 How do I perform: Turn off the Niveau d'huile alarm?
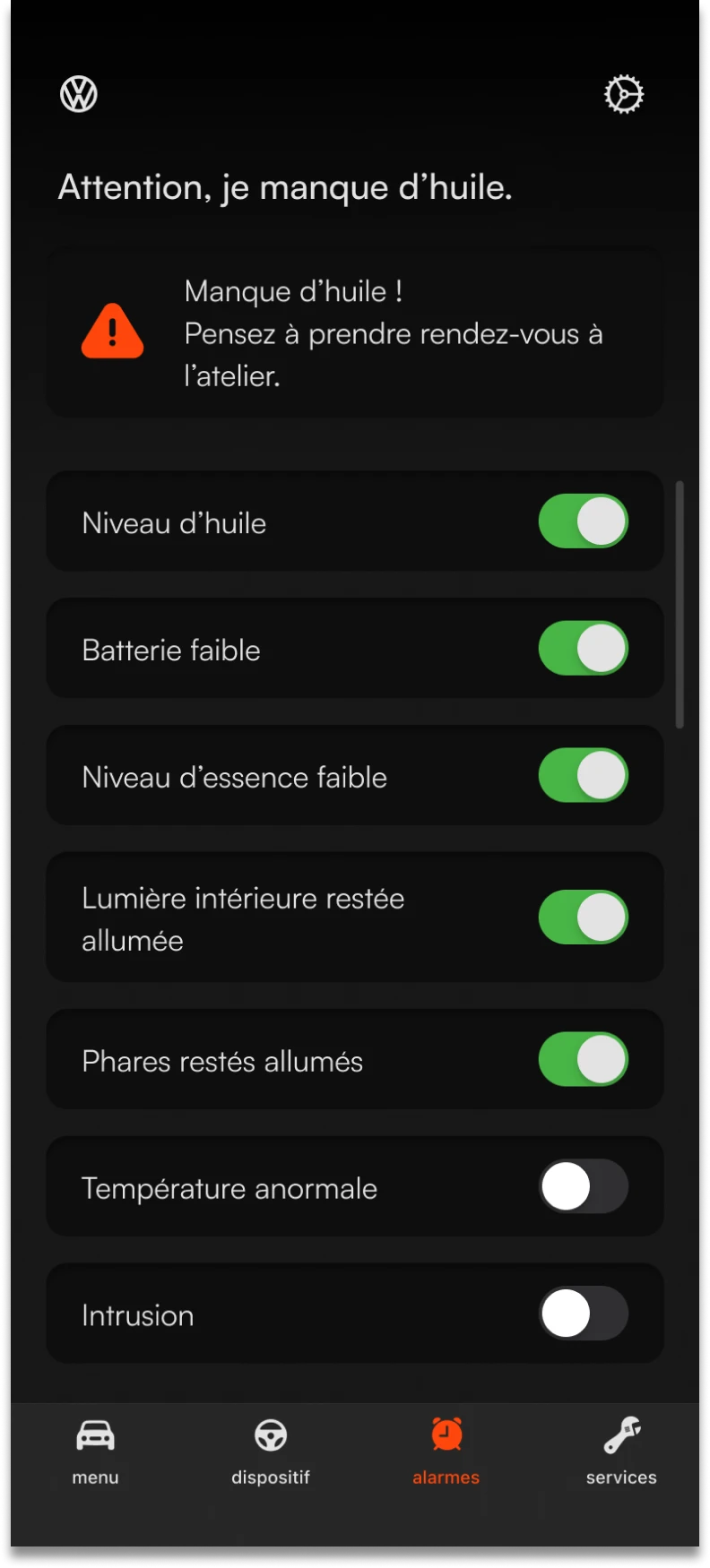pyautogui.click(x=584, y=521)
